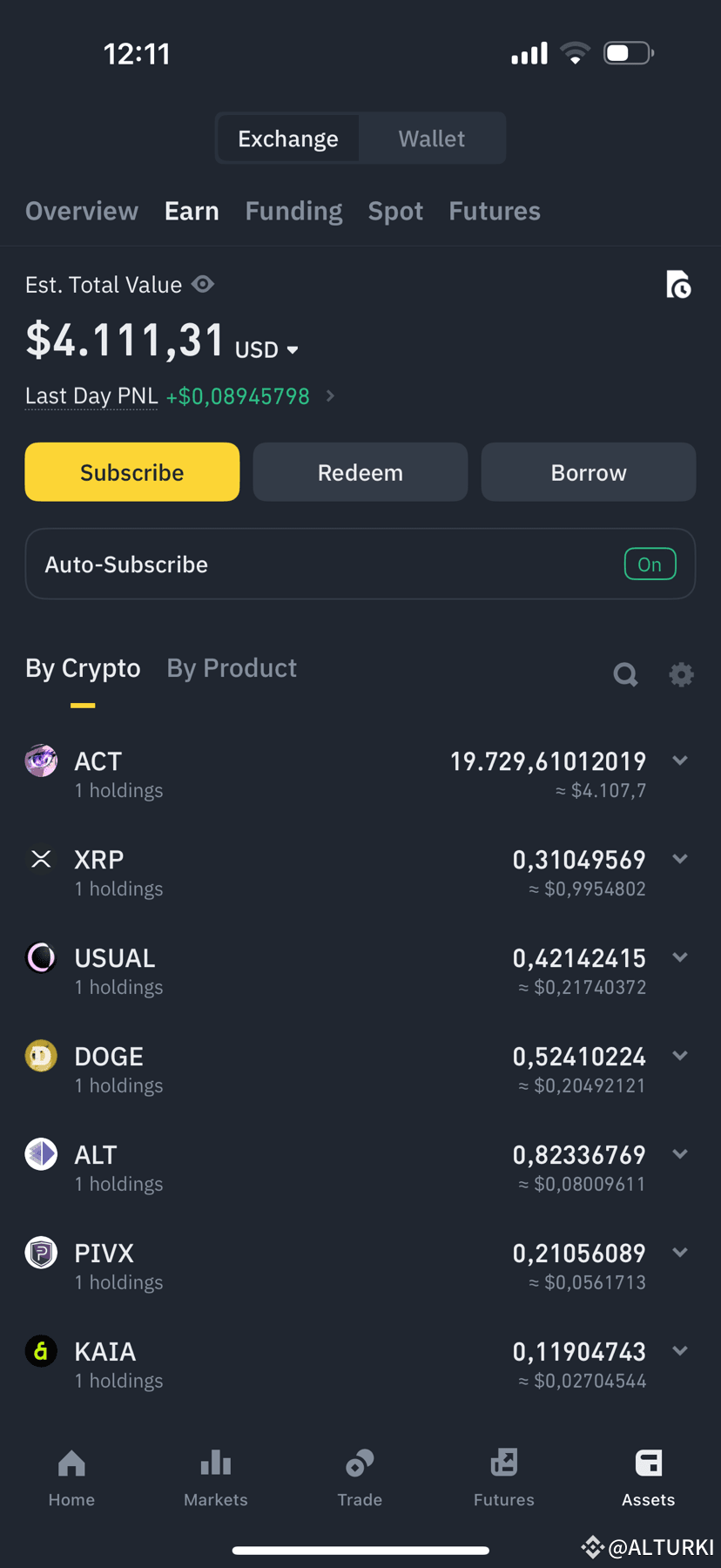Switch to the Wallet tab
This screenshot has height=1568, width=721.
431,138
